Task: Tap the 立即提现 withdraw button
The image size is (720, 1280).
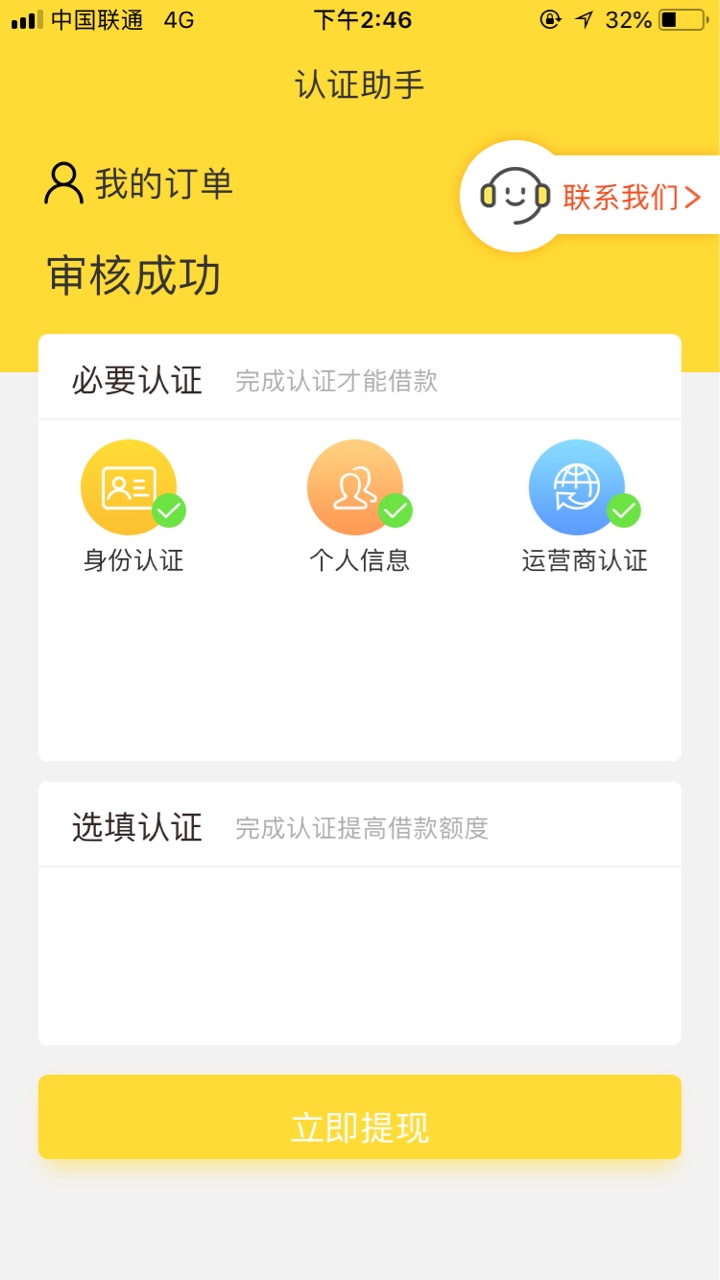Action: coord(360,1117)
